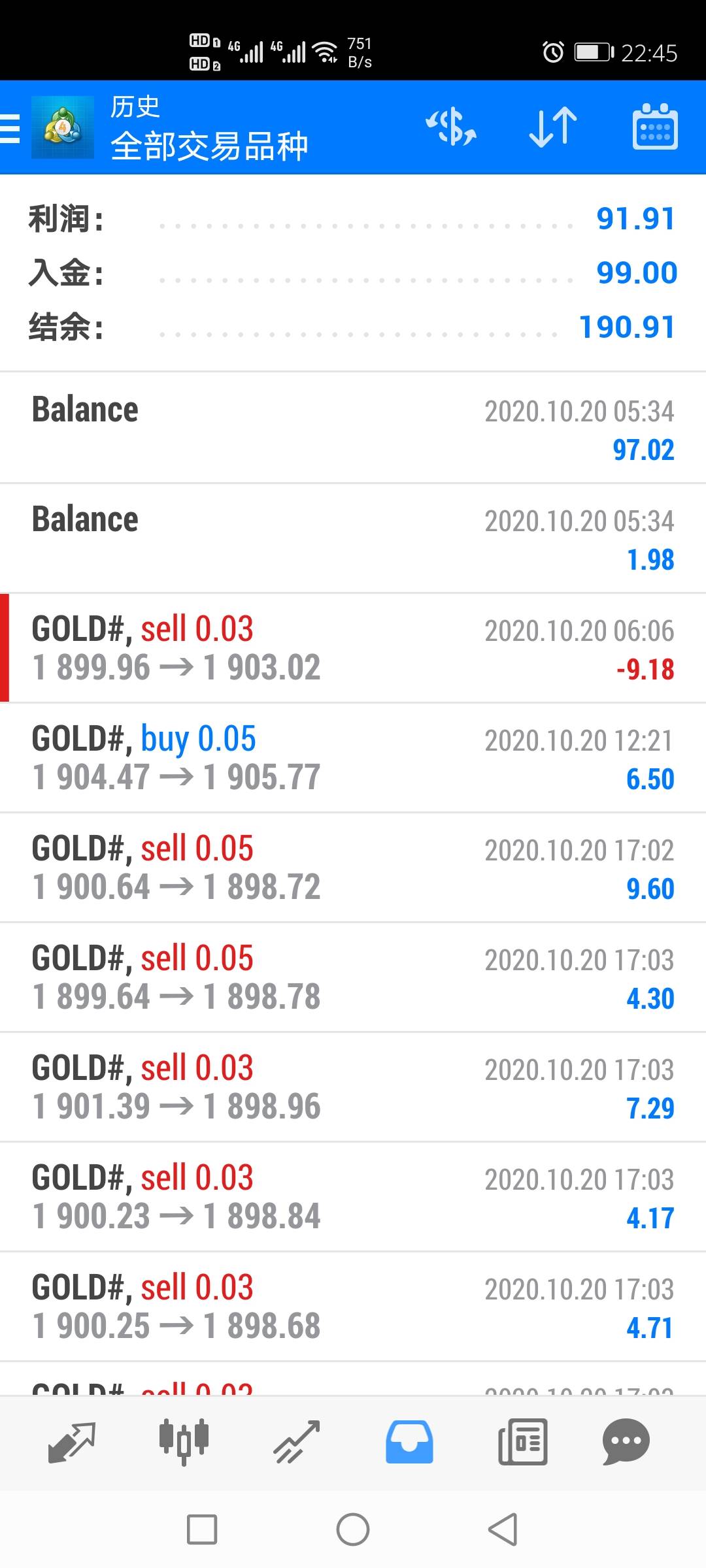Screen dimensions: 706x1568
Task: Open the hamburger drawer menu
Action: 10,127
